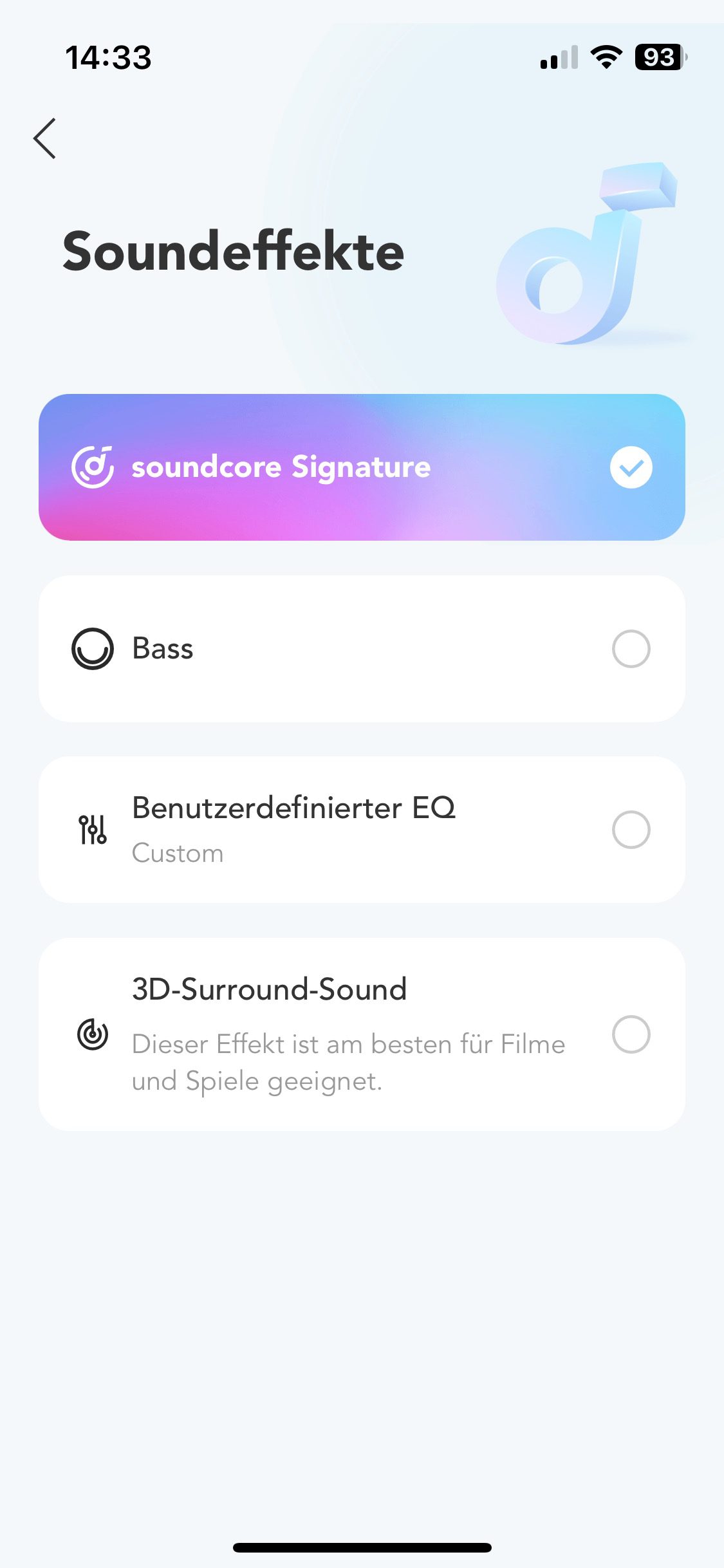Viewport: 724px width, 1568px height.
Task: Select the soundcore Signature sound effect
Action: point(362,467)
